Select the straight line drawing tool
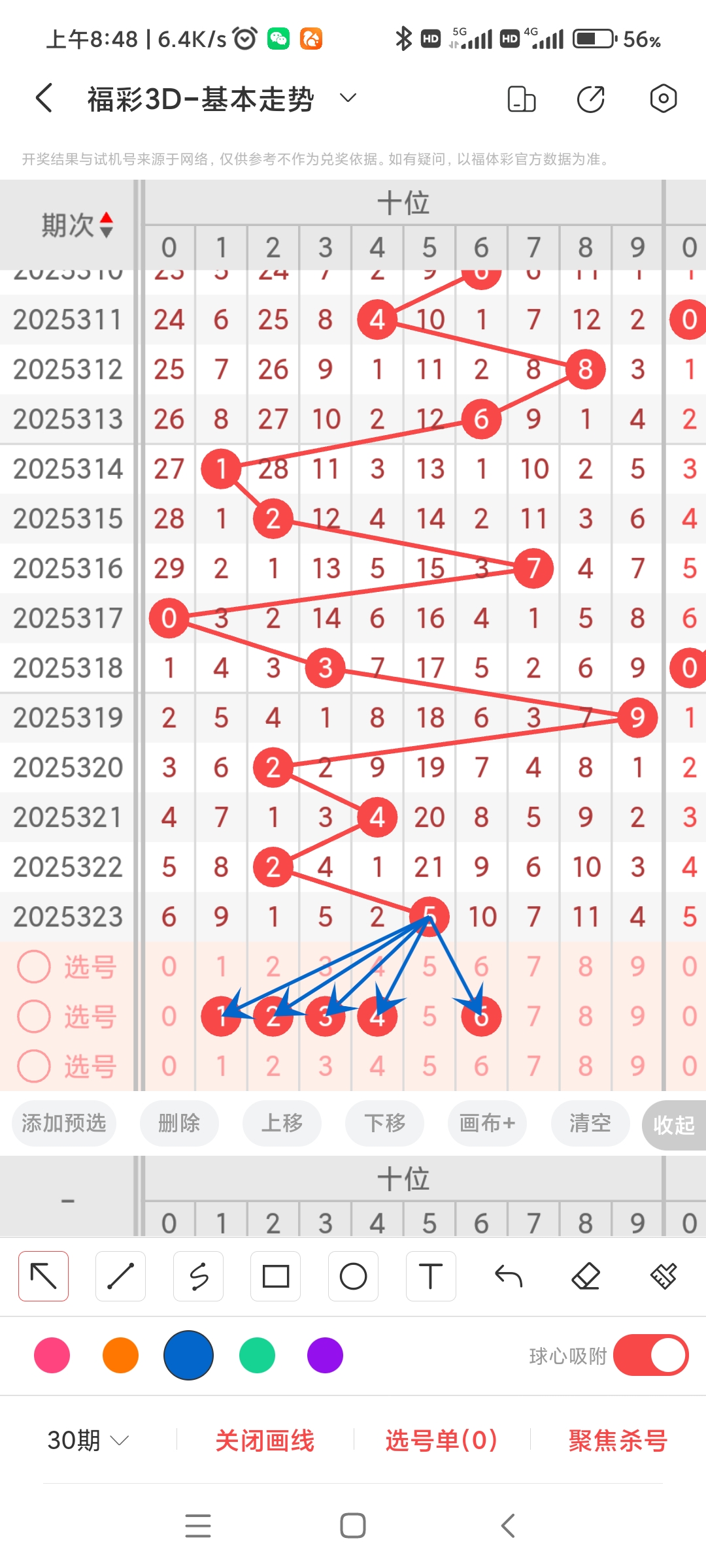 coord(120,1275)
